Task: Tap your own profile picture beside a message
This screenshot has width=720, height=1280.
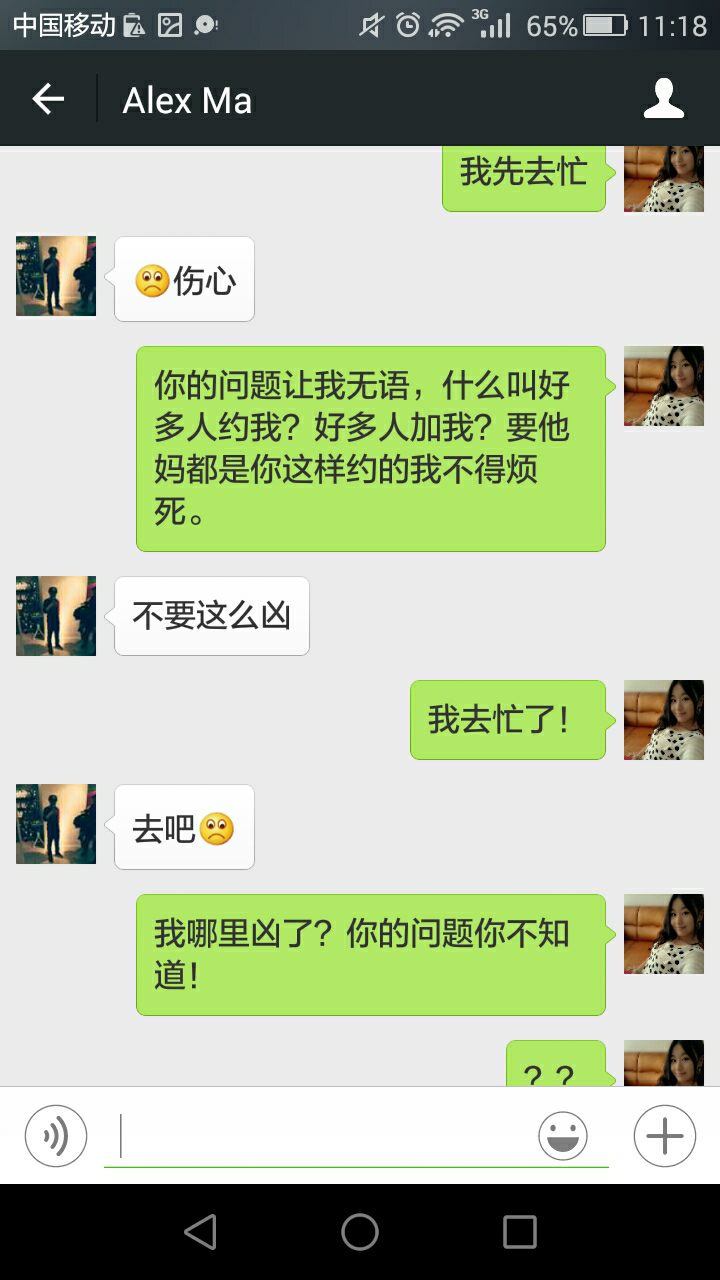Action: 663,386
